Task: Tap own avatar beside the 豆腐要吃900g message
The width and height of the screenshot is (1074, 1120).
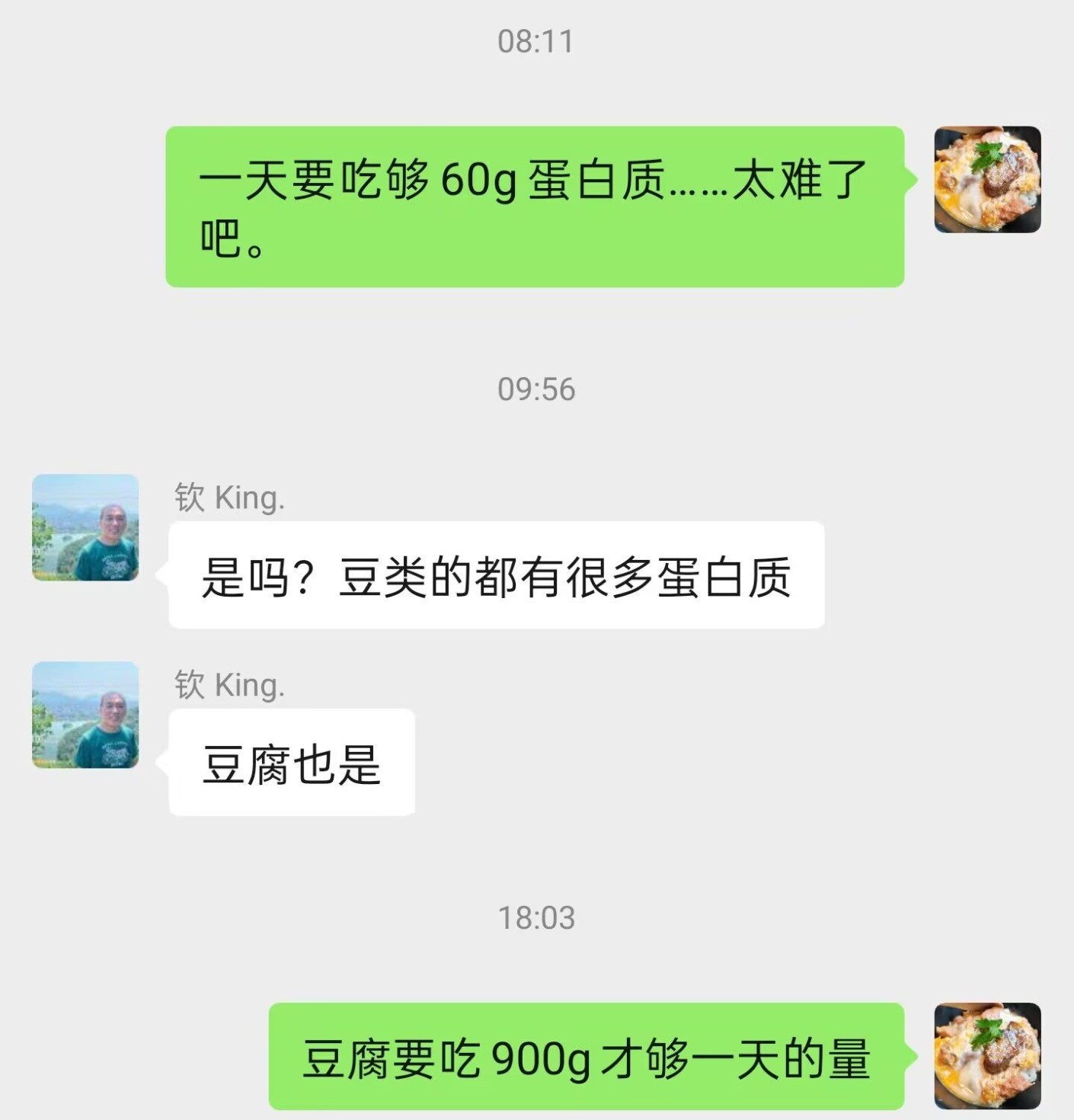Action: click(987, 1055)
